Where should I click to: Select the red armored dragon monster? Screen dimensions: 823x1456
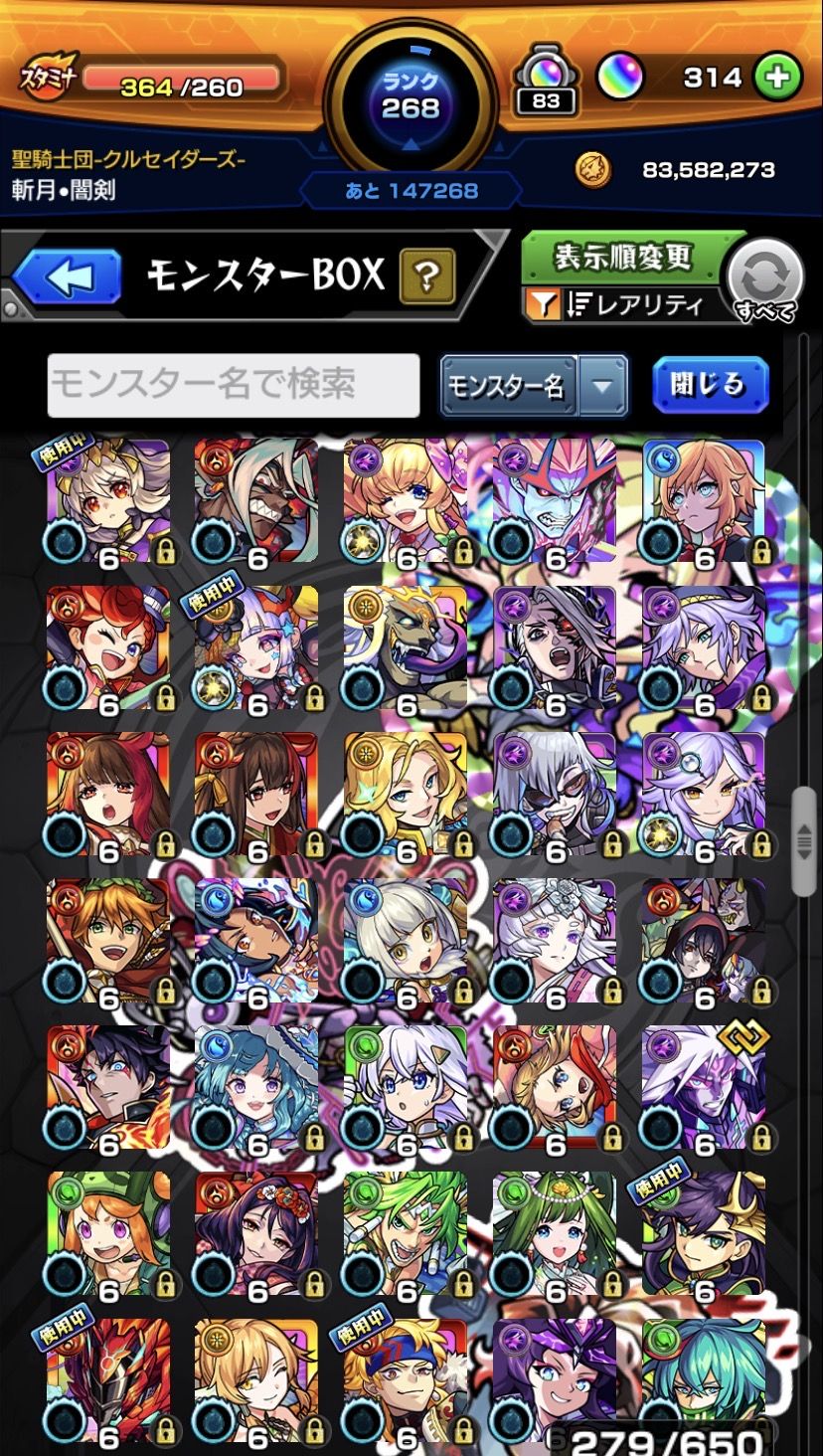coord(107,1380)
